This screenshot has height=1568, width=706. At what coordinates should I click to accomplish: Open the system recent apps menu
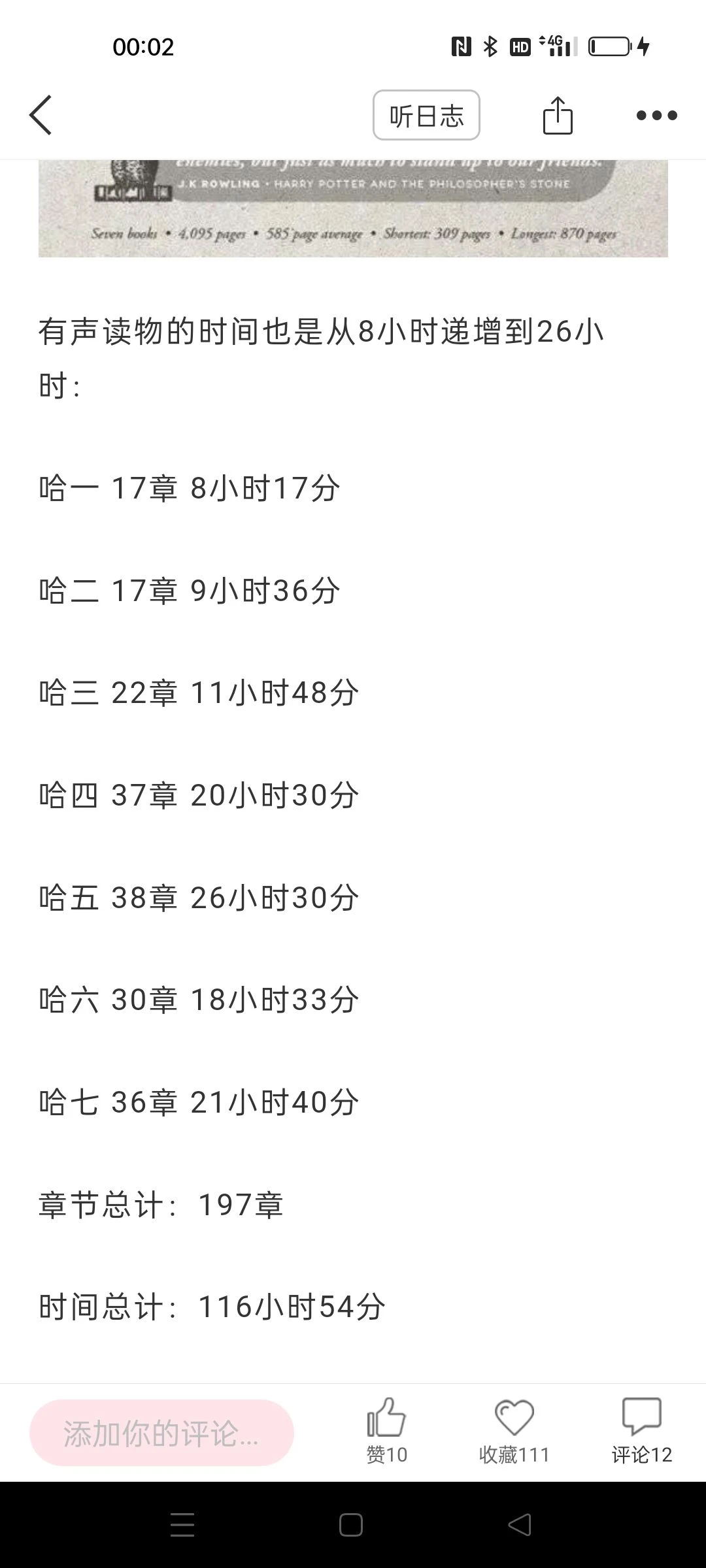(182, 1525)
